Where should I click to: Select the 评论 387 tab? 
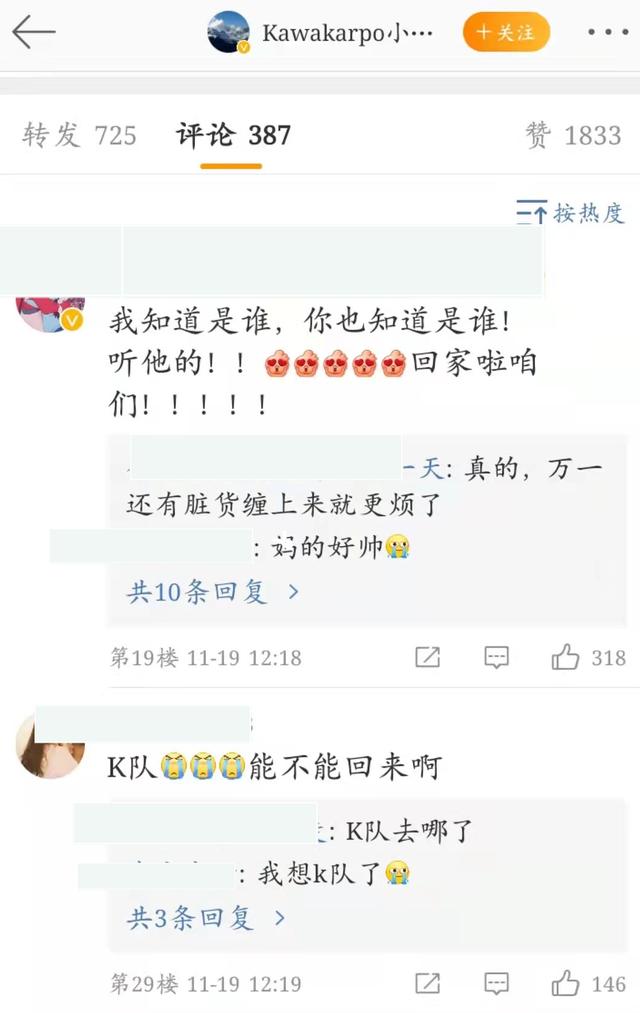click(233, 135)
